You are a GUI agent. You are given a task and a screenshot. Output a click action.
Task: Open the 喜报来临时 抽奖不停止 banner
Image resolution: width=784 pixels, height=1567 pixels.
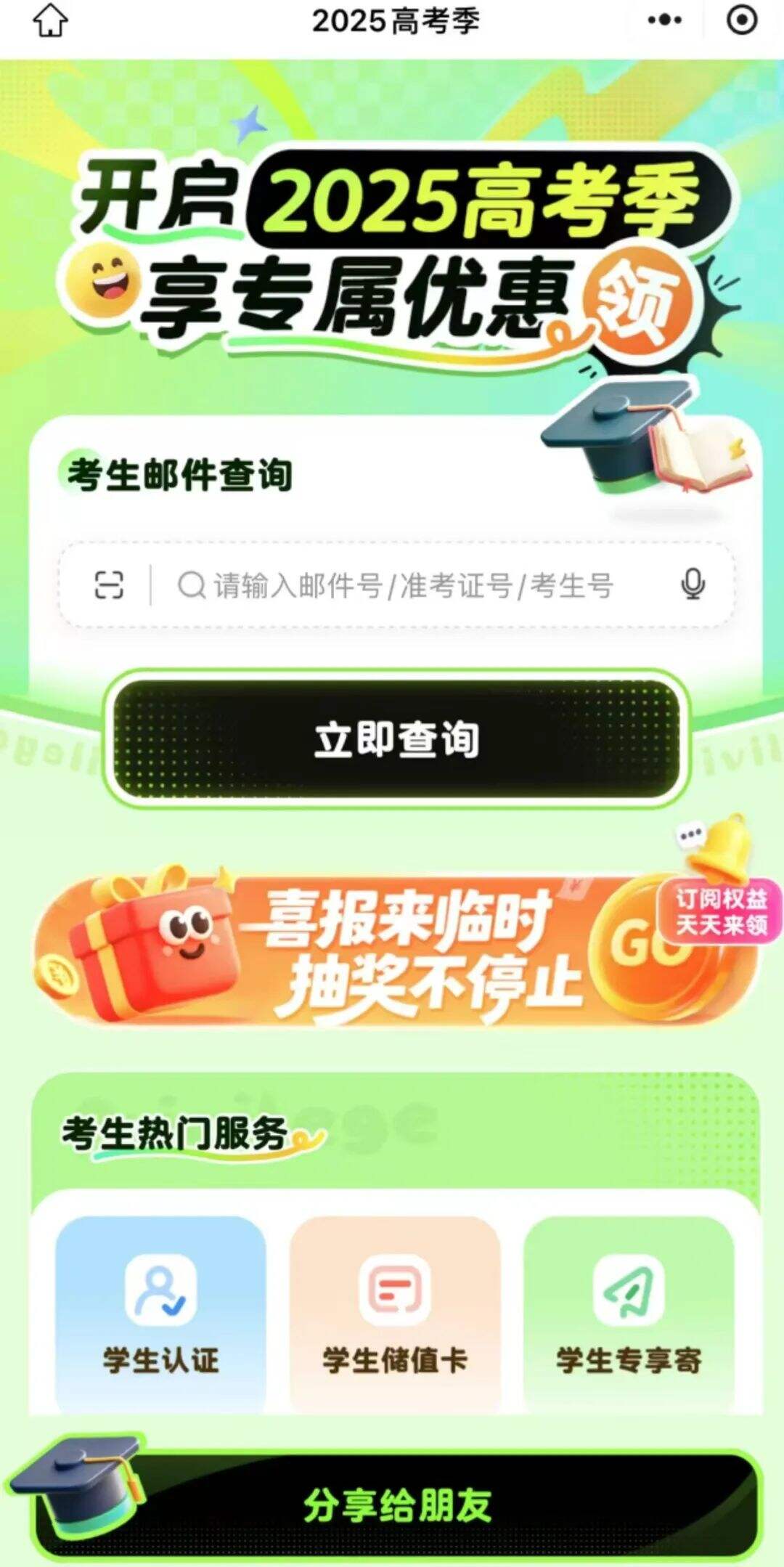[x=396, y=951]
